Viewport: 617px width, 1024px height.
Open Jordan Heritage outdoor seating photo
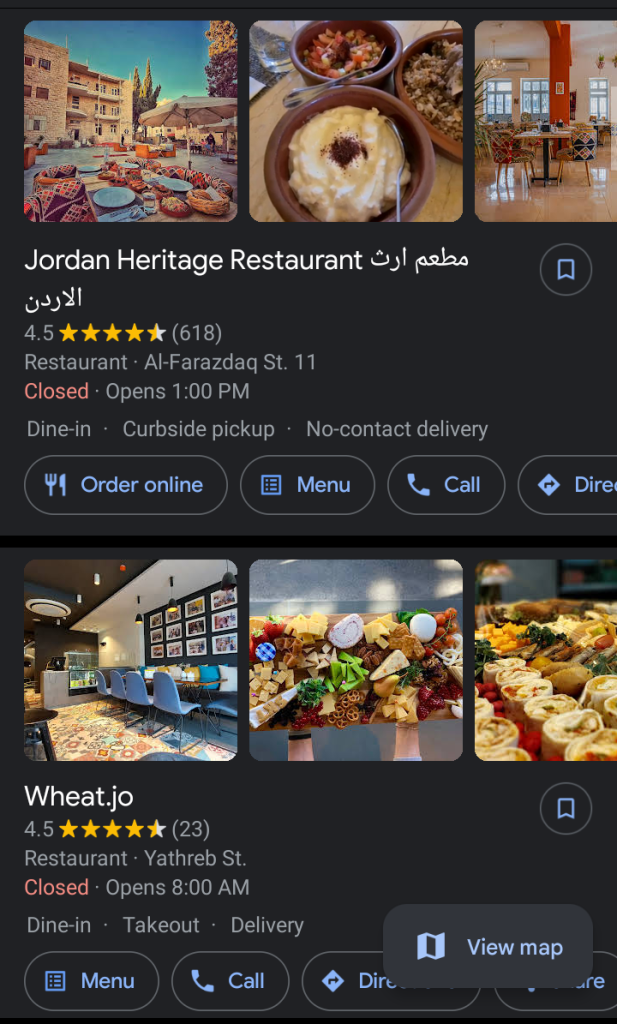pos(130,121)
